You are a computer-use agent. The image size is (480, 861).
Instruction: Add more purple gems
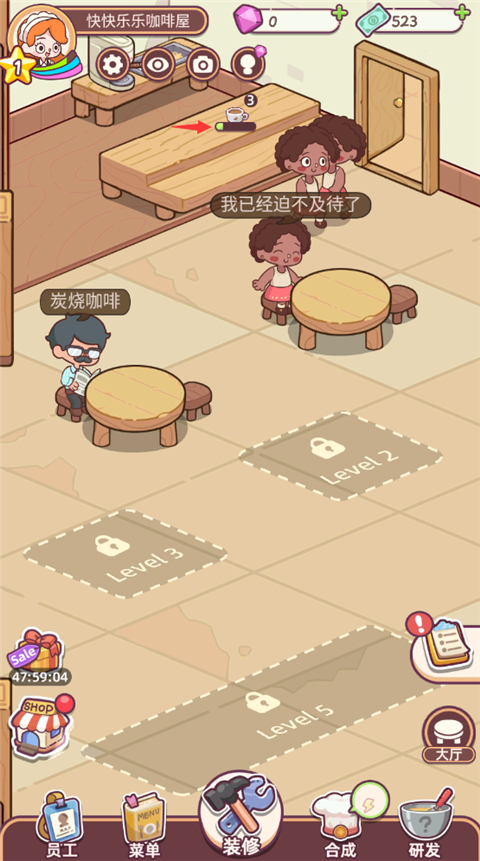click(x=340, y=13)
